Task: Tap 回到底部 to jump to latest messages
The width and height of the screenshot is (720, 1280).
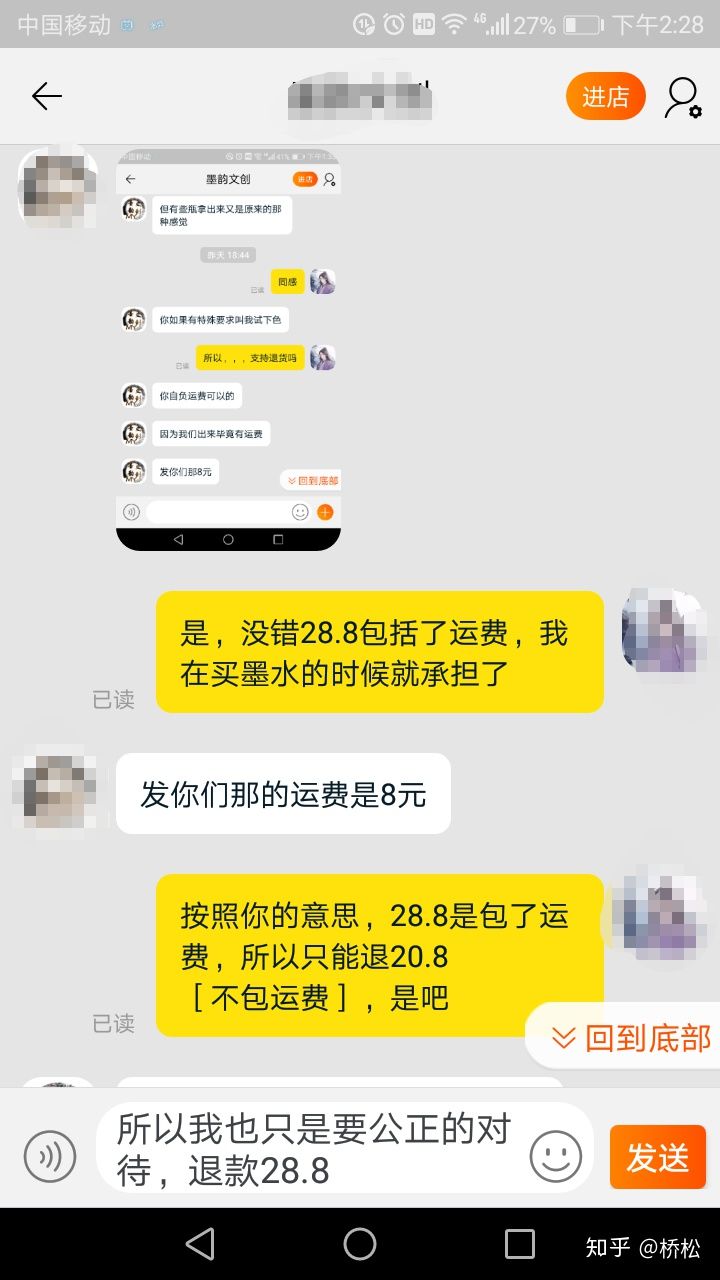Action: pos(630,1038)
